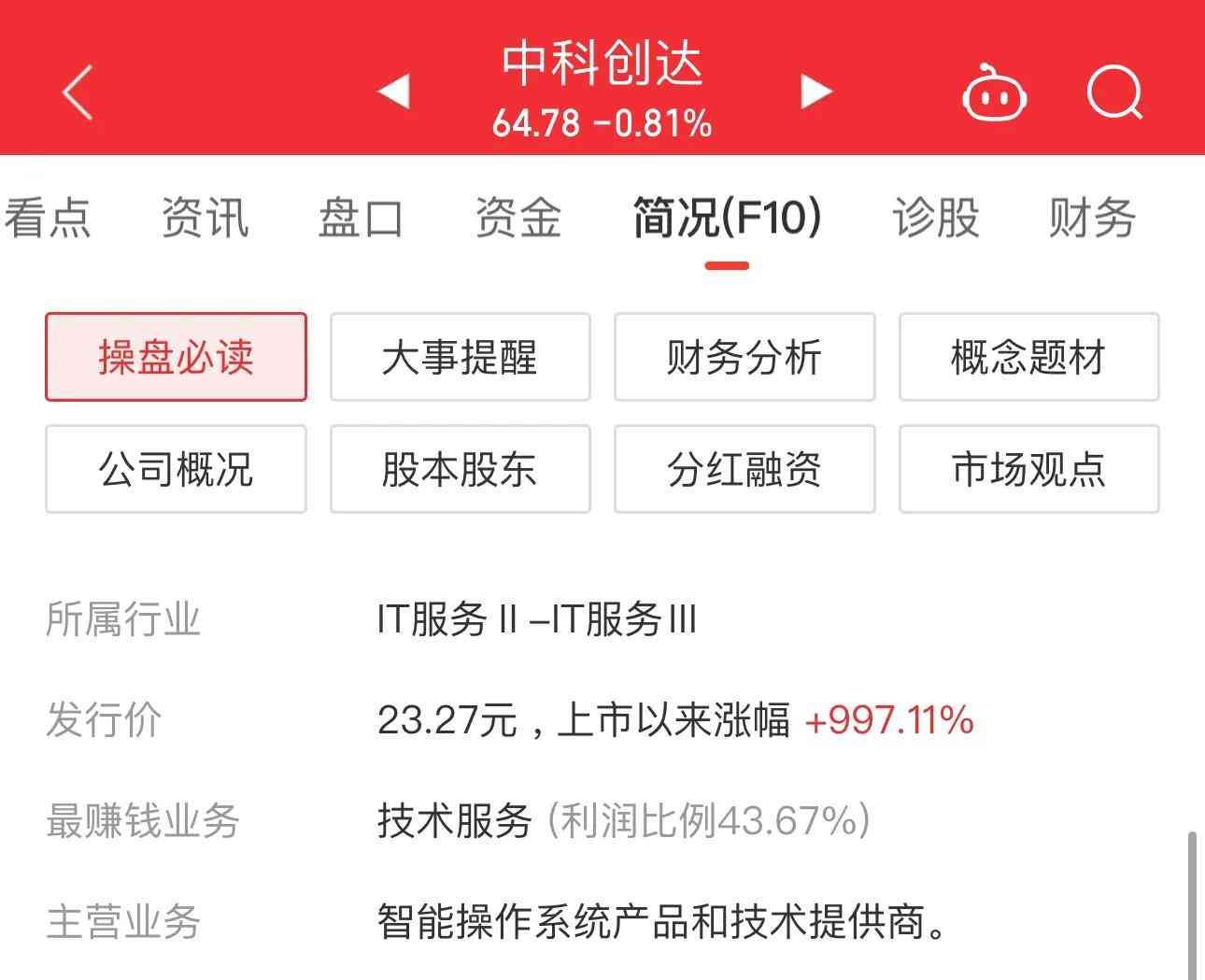
Task: Open the 诊股 tab
Action: (x=935, y=218)
